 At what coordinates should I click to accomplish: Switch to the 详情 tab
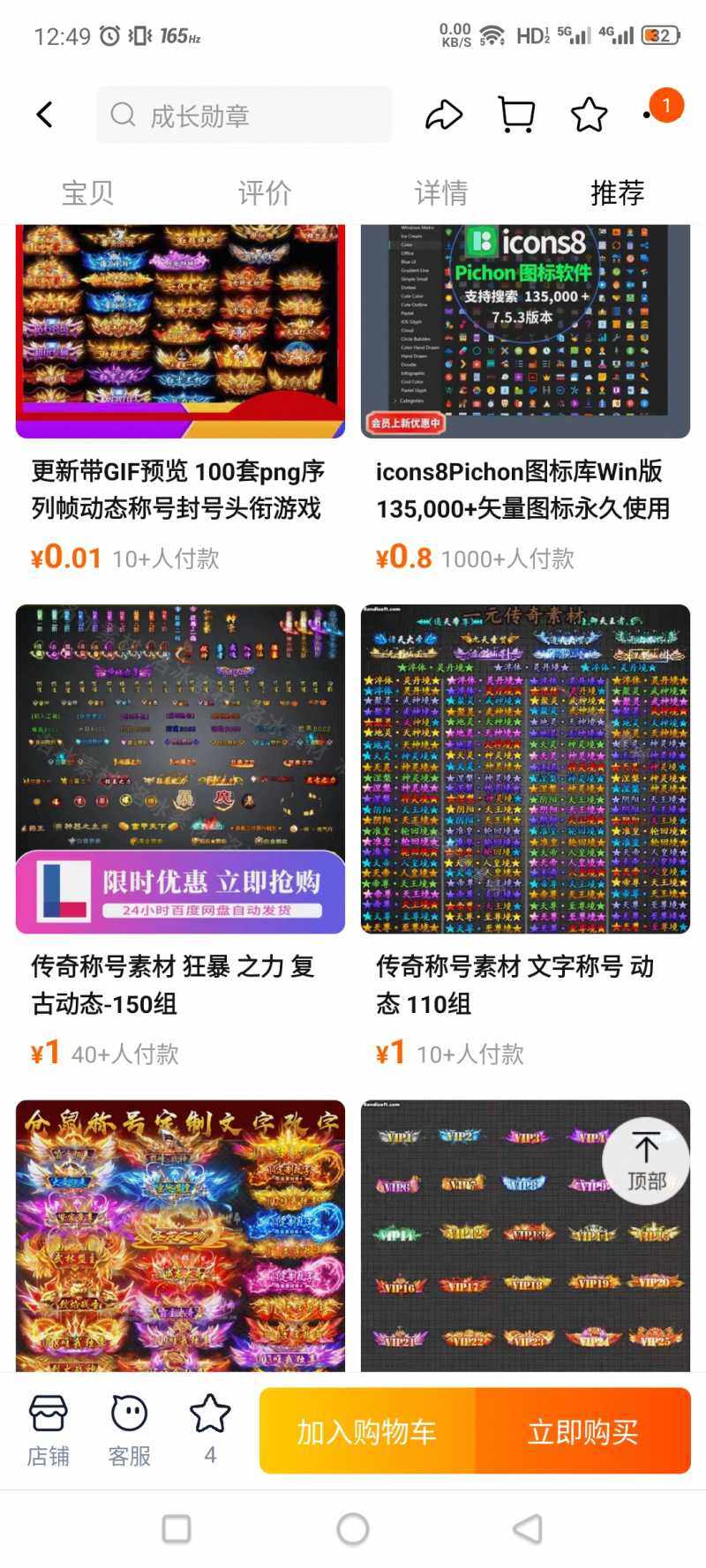tap(441, 192)
